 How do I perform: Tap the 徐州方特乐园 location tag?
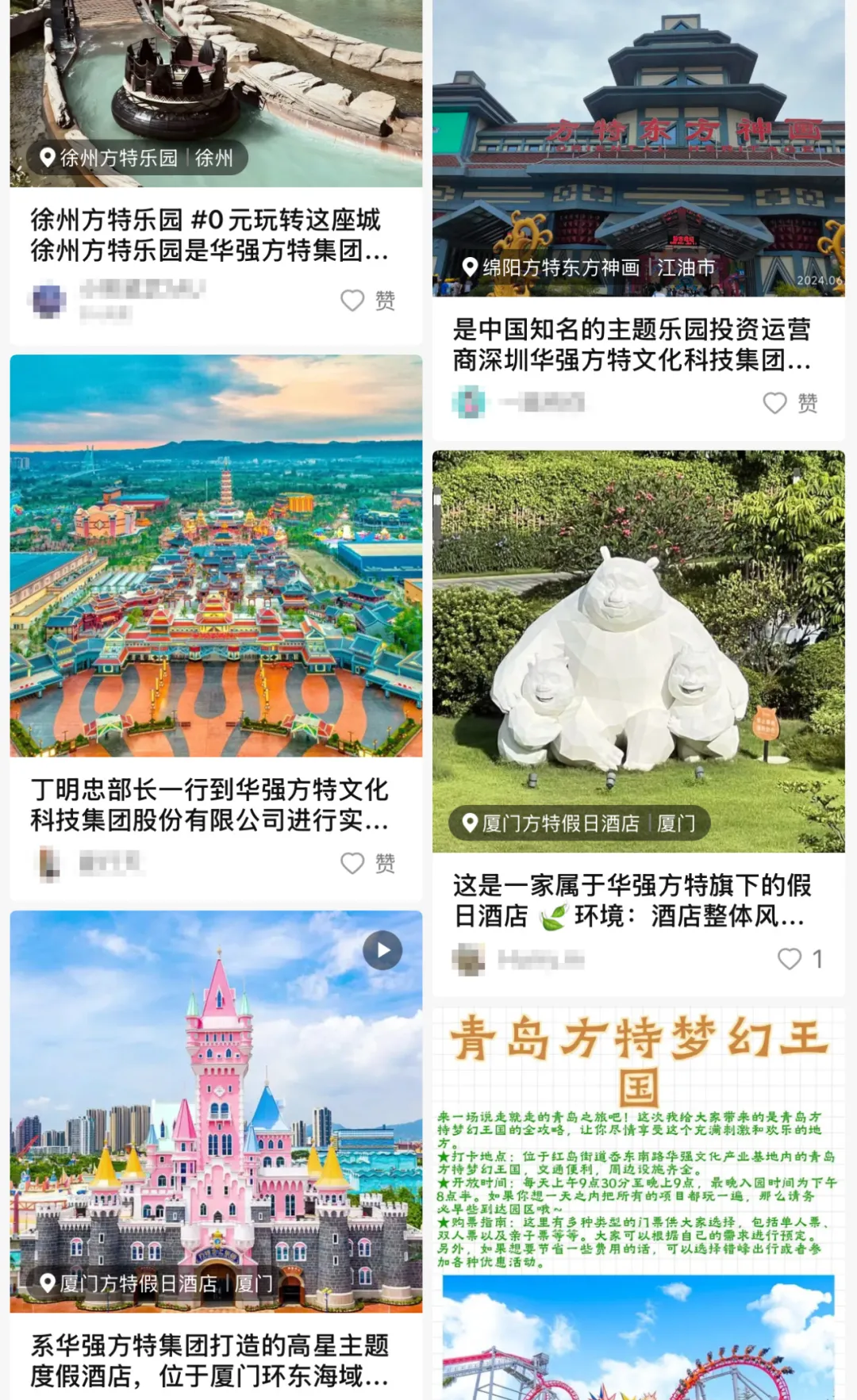tap(137, 158)
